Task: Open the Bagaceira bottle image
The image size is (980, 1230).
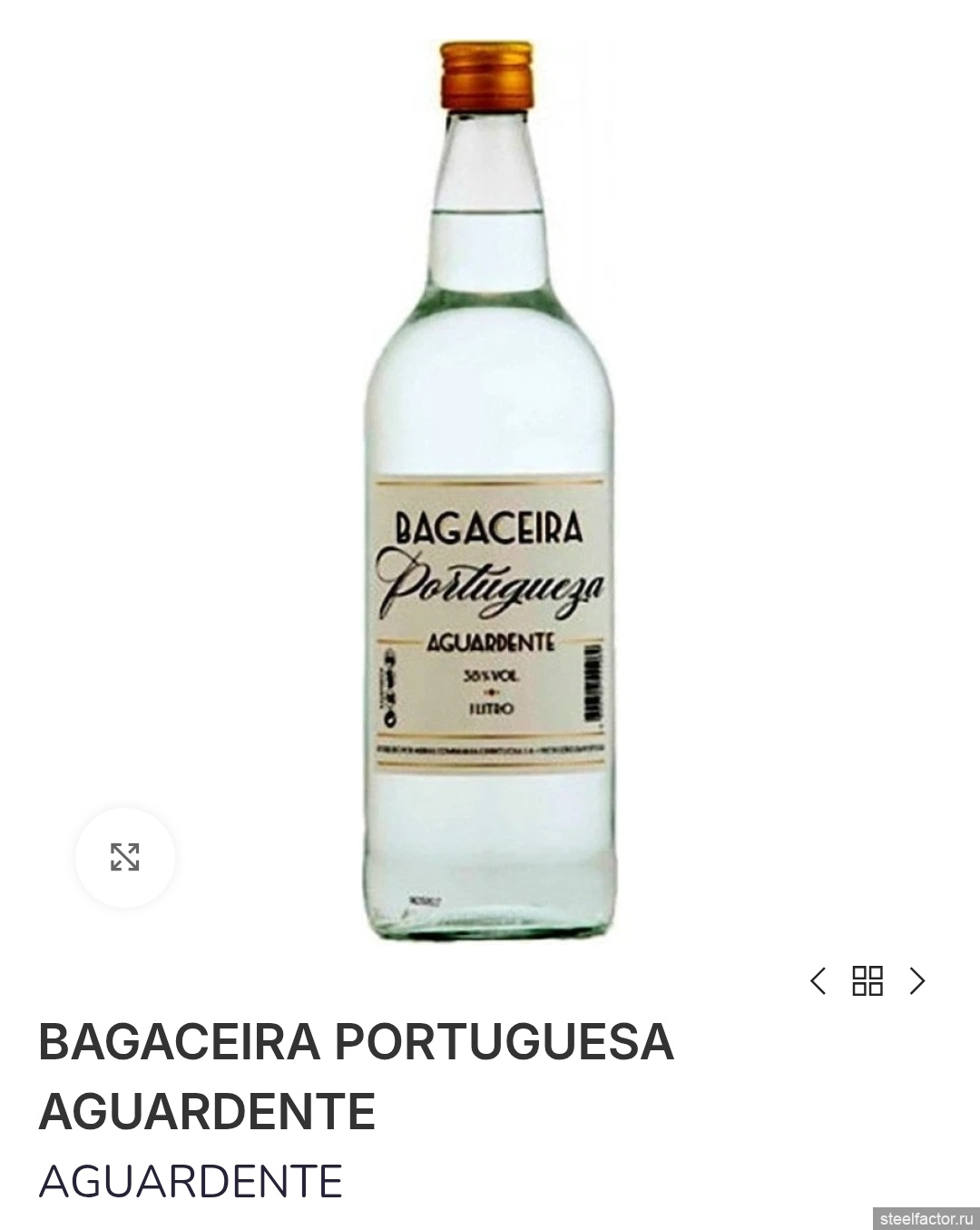Action: [x=490, y=490]
